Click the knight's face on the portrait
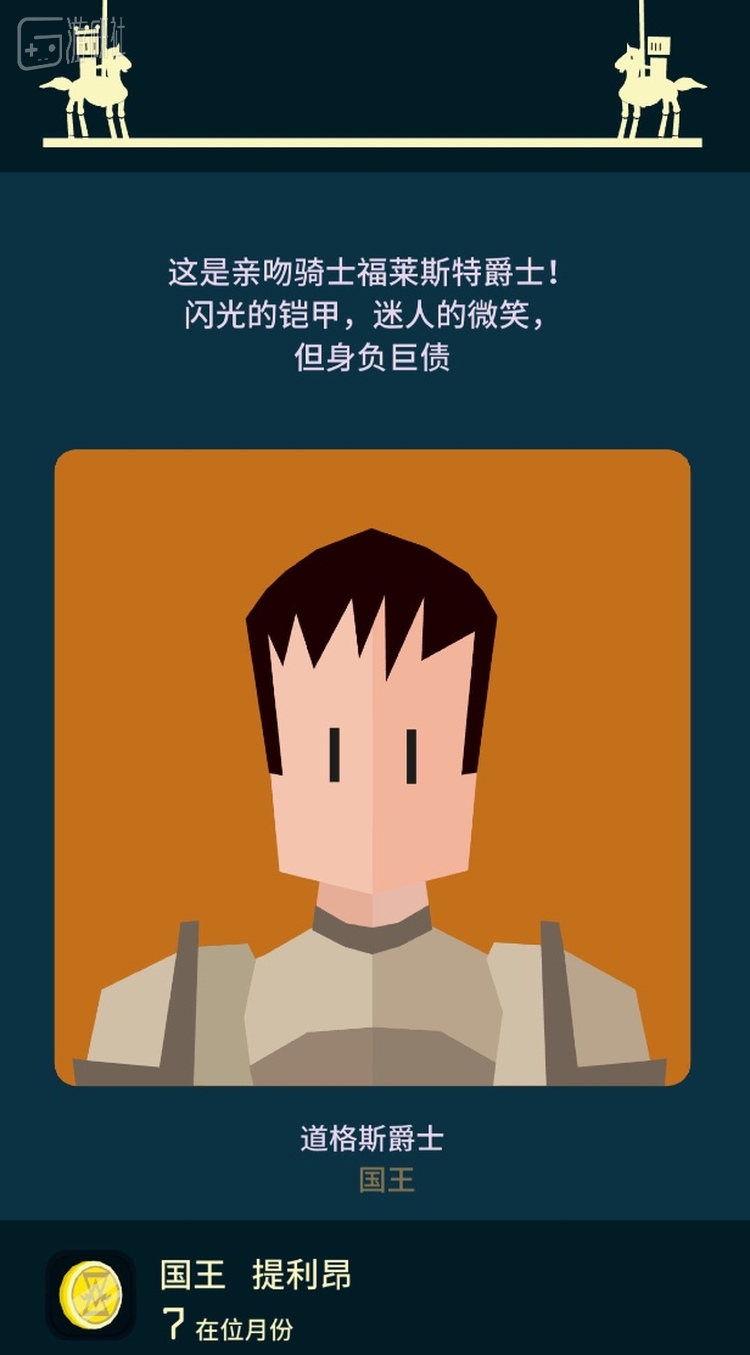This screenshot has width=750, height=1355. (x=375, y=790)
